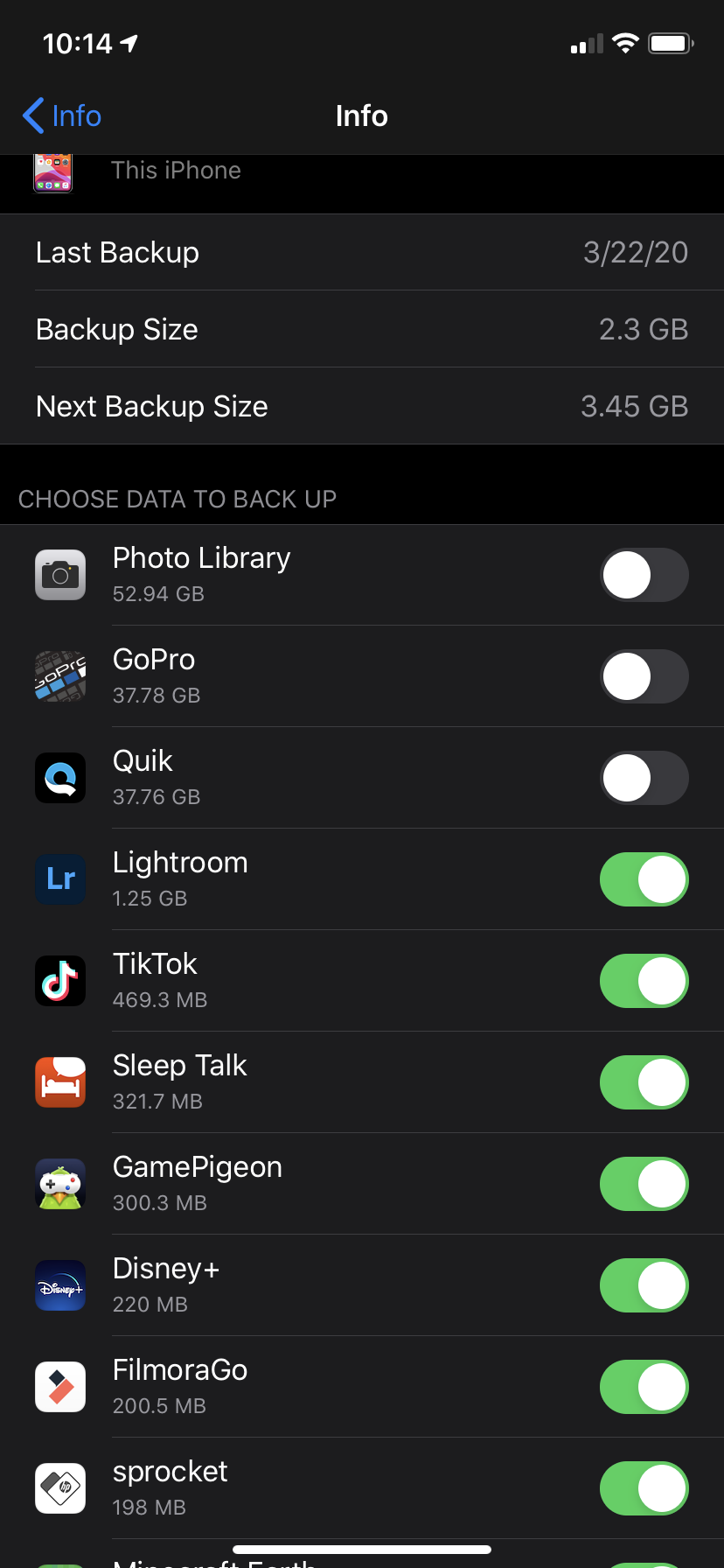Enable Photo Library backup
724x1568 pixels.
(644, 575)
